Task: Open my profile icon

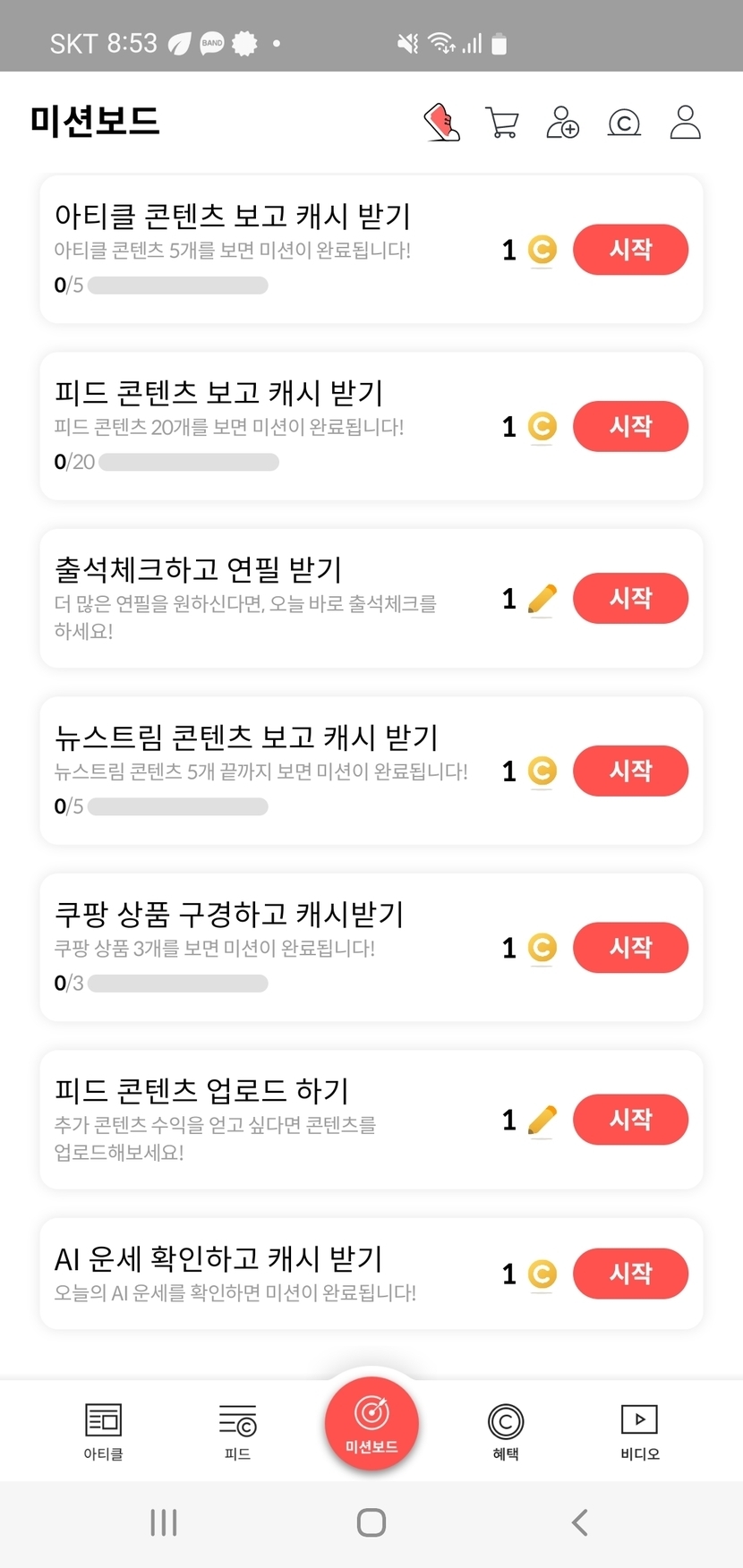Action: 686,123
